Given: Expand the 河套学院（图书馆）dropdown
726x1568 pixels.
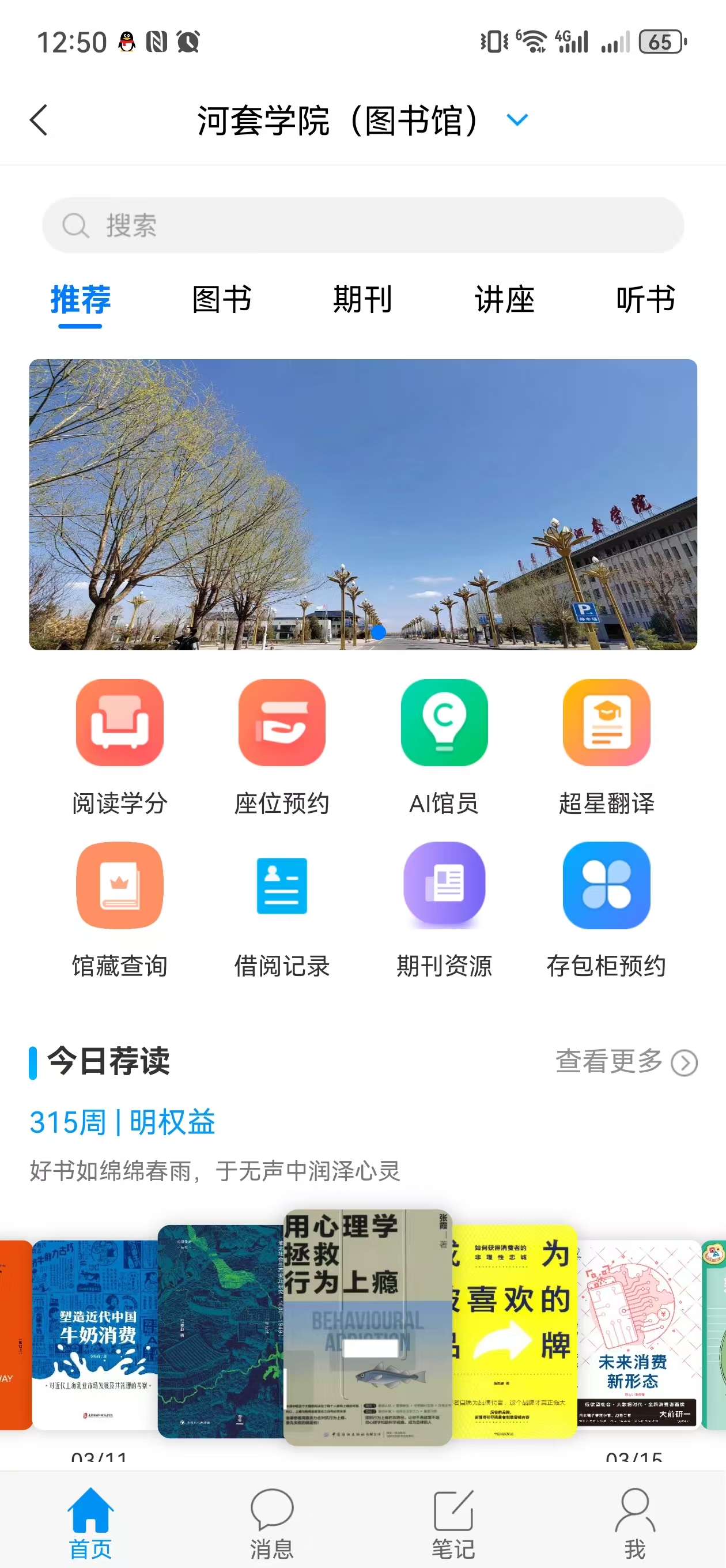Looking at the screenshot, I should pyautogui.click(x=517, y=120).
